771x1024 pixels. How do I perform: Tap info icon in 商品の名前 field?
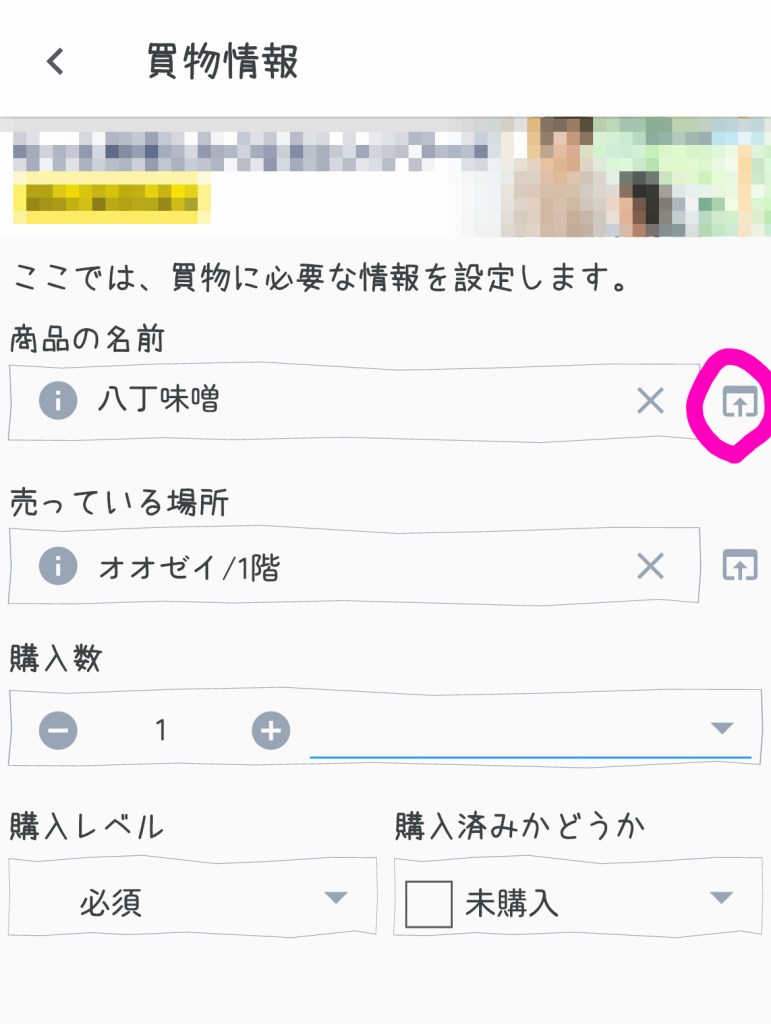coord(58,400)
